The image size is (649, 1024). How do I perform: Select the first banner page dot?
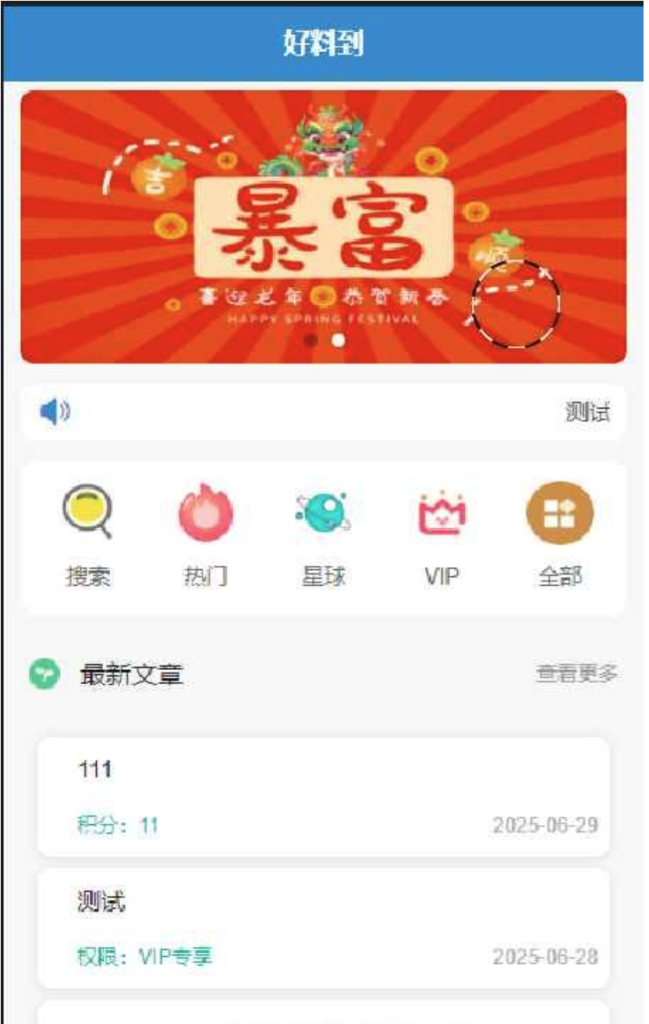pos(311,340)
